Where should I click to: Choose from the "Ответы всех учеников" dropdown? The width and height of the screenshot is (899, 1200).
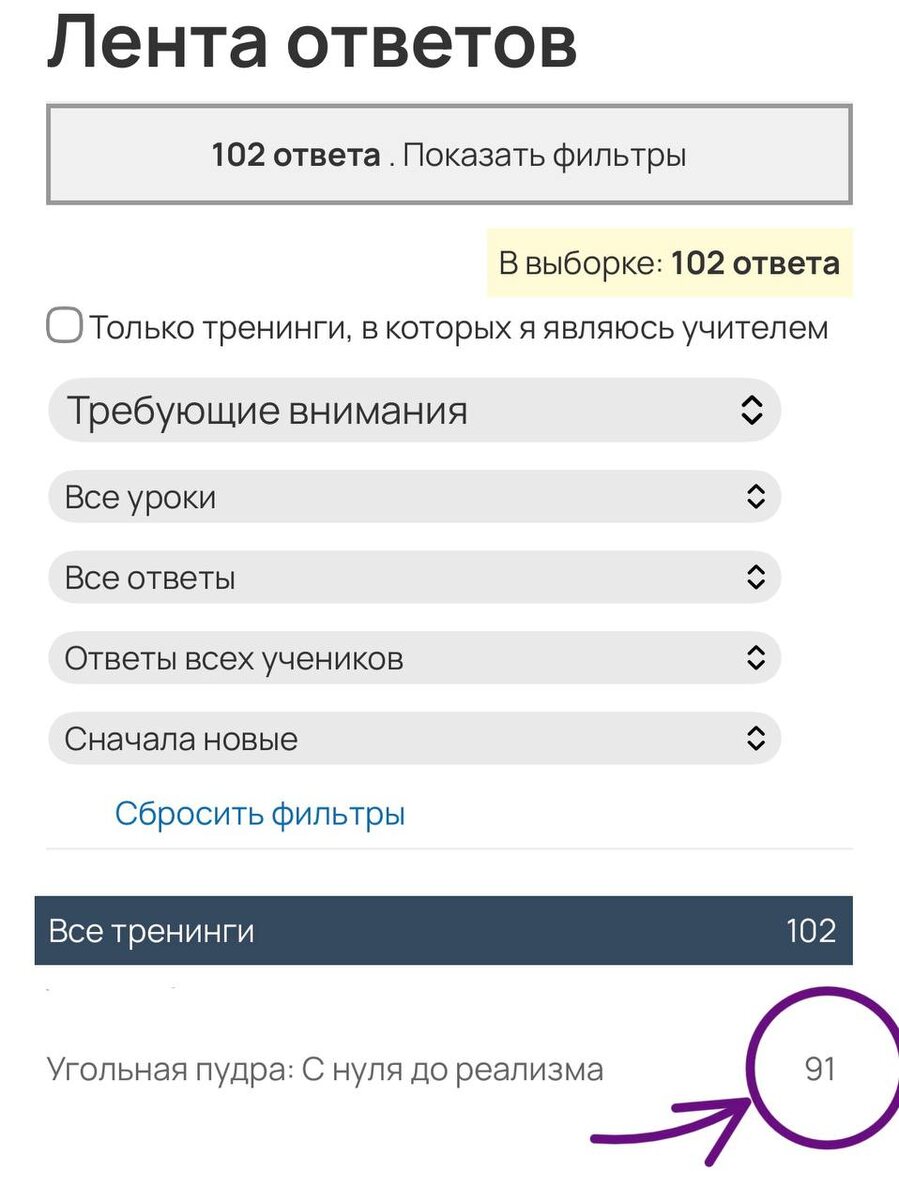[413, 659]
